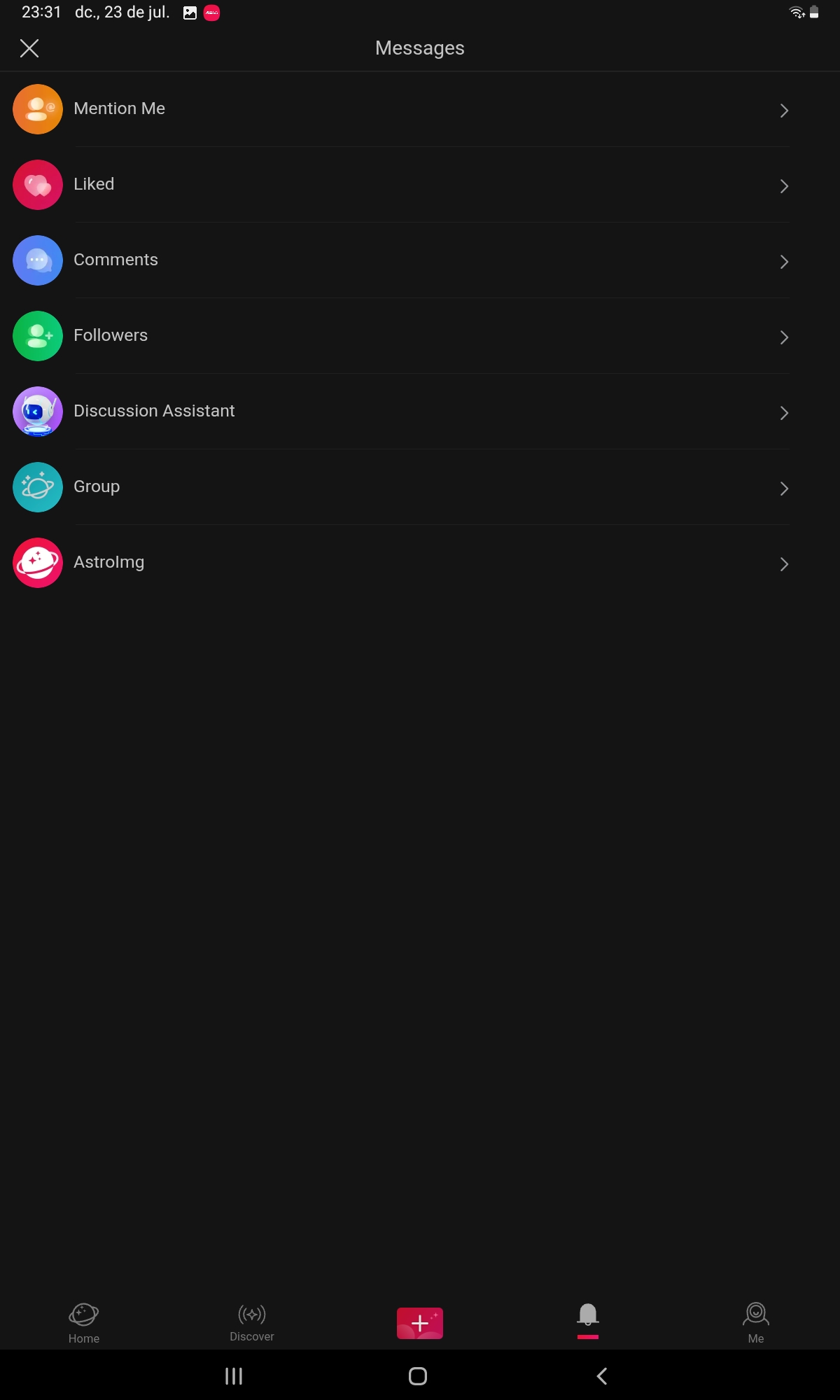This screenshot has width=840, height=1400.
Task: Tap the system back button
Action: pos(602,1376)
